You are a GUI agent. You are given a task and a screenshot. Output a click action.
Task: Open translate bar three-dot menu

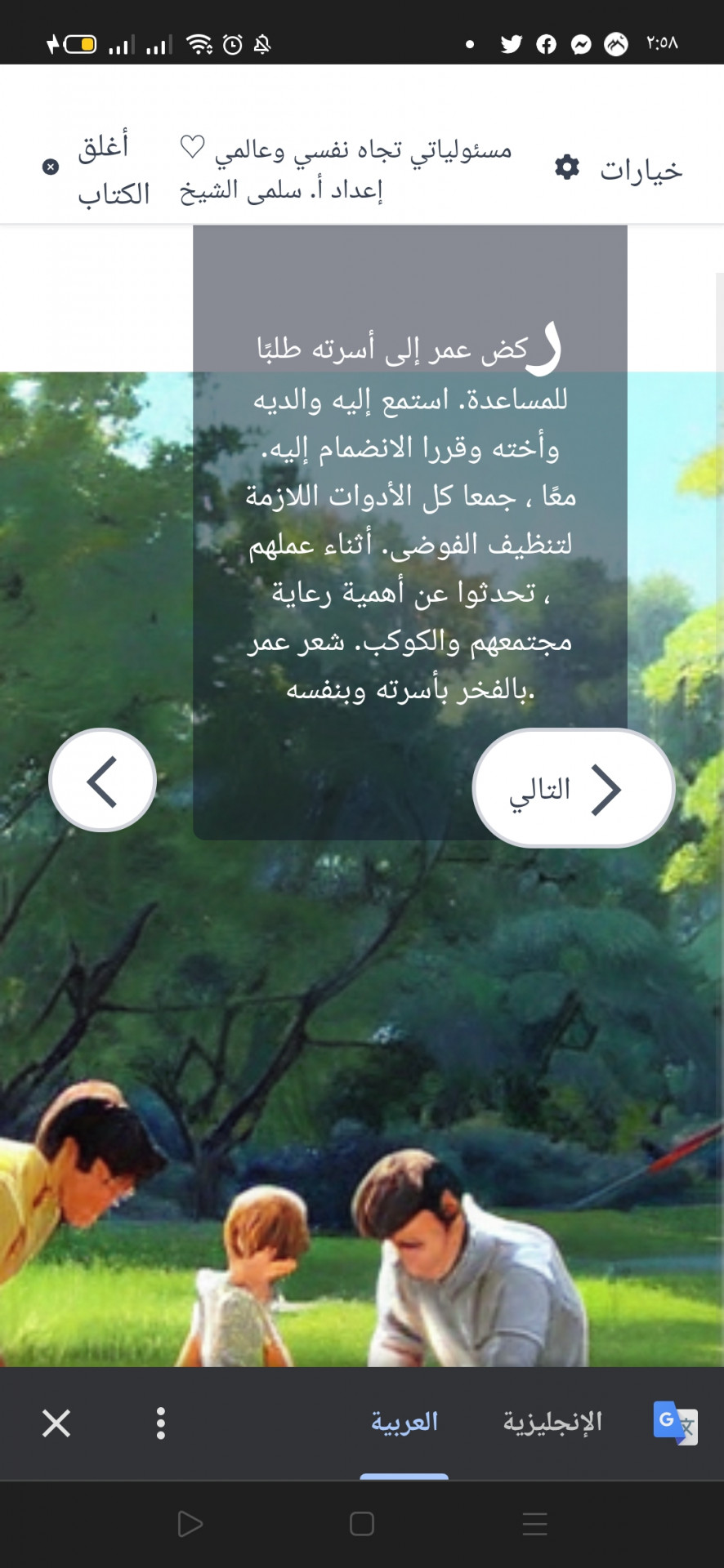point(161,1423)
